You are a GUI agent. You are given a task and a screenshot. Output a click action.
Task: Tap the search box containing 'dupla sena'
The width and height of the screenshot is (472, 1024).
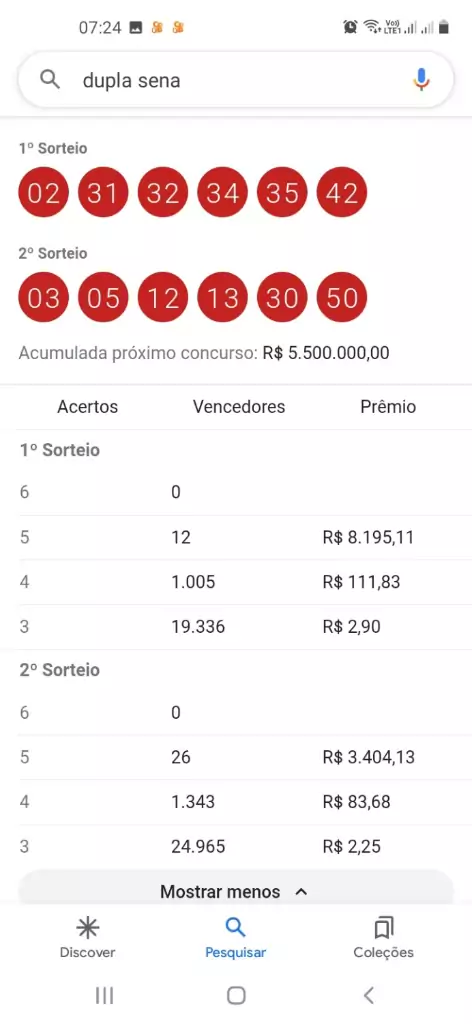tap(236, 80)
